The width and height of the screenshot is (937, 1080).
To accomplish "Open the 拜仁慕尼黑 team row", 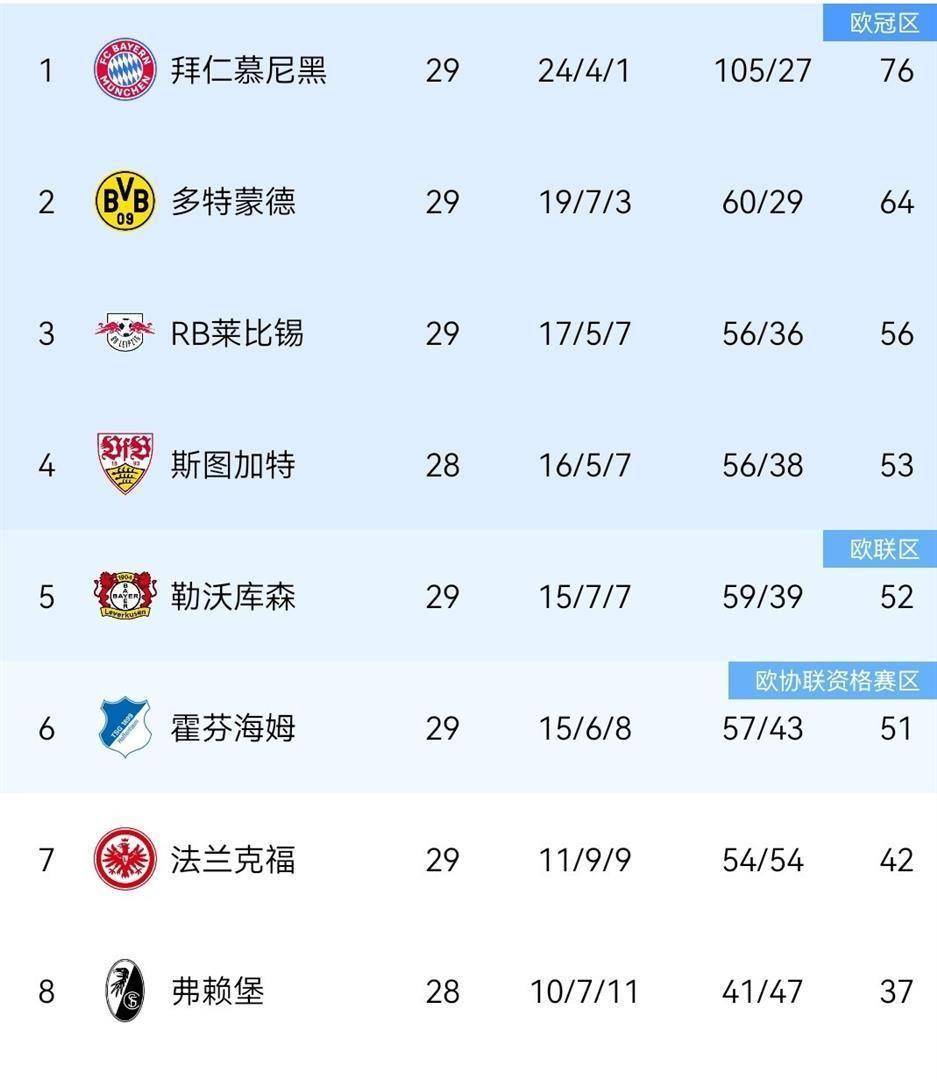I will click(248, 71).
